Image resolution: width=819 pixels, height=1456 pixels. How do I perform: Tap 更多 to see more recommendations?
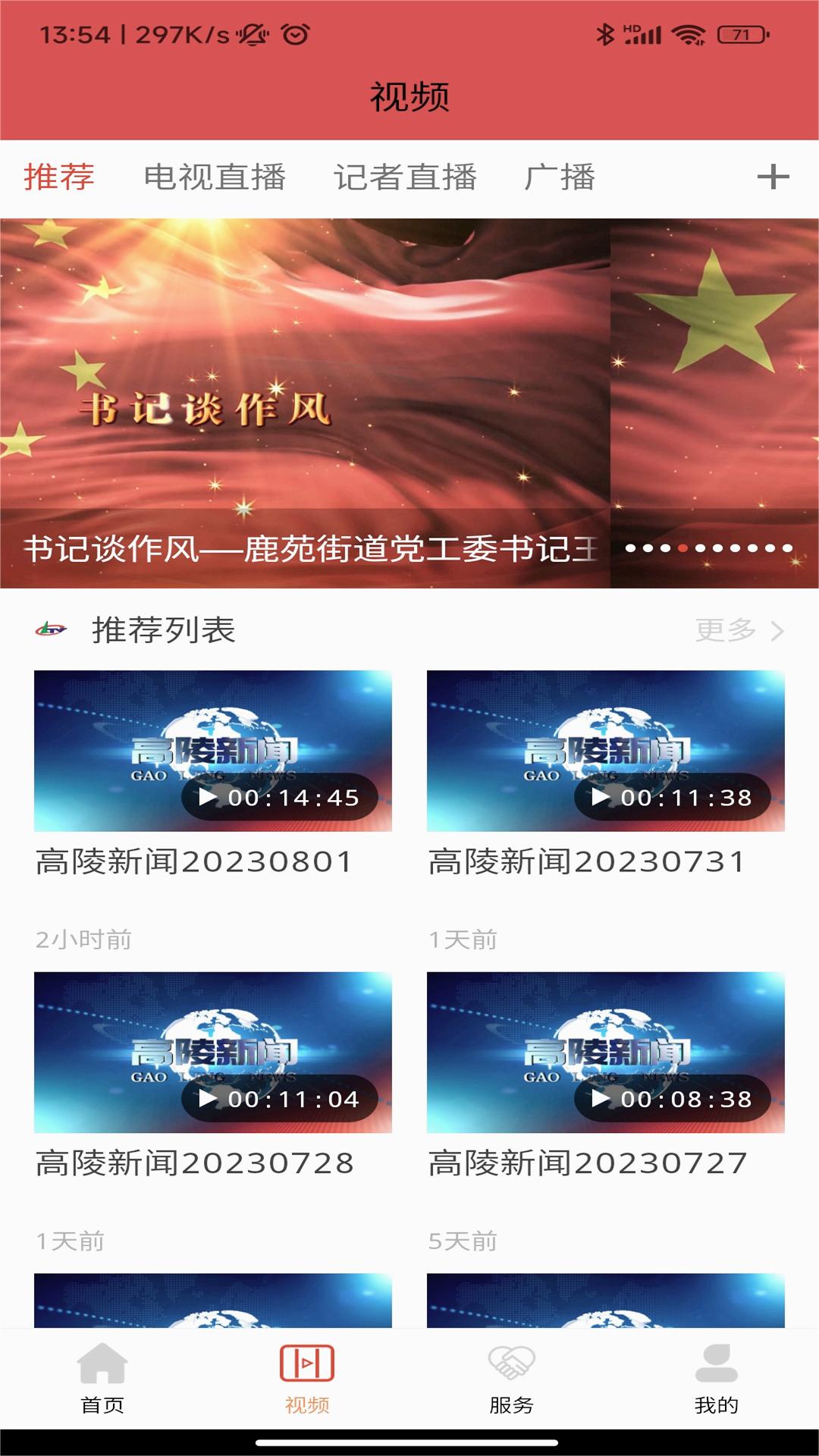(739, 630)
